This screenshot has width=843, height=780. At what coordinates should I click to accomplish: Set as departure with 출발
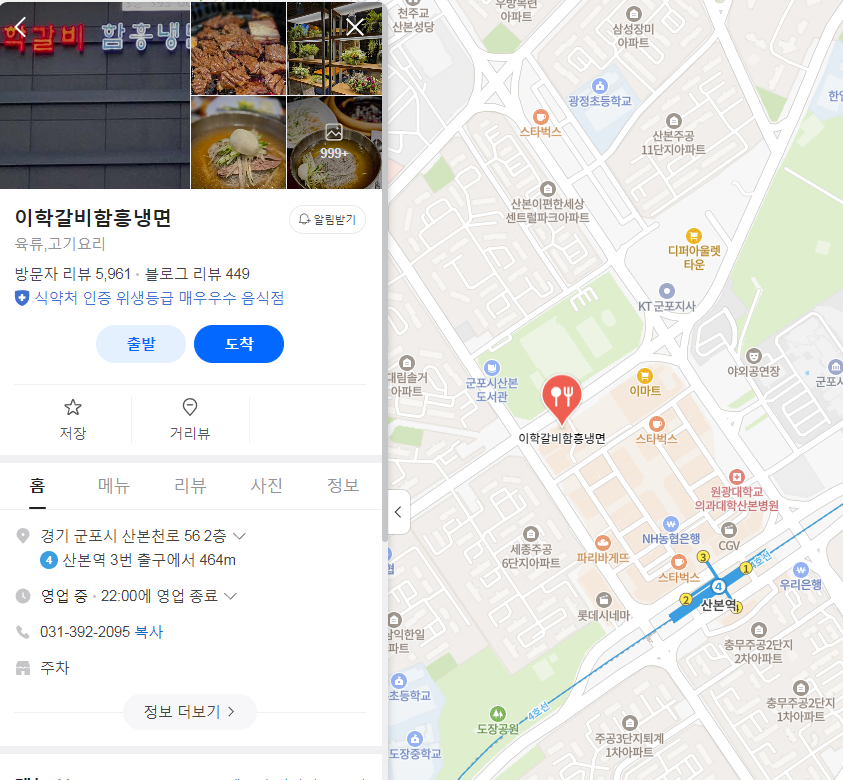pos(141,344)
